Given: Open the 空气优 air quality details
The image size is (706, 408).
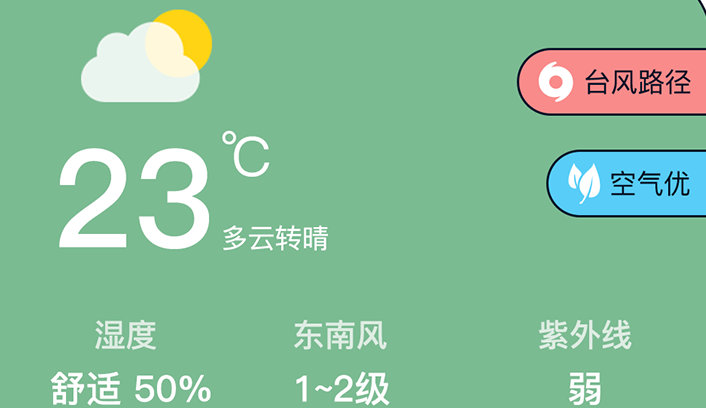Looking at the screenshot, I should [x=627, y=183].
